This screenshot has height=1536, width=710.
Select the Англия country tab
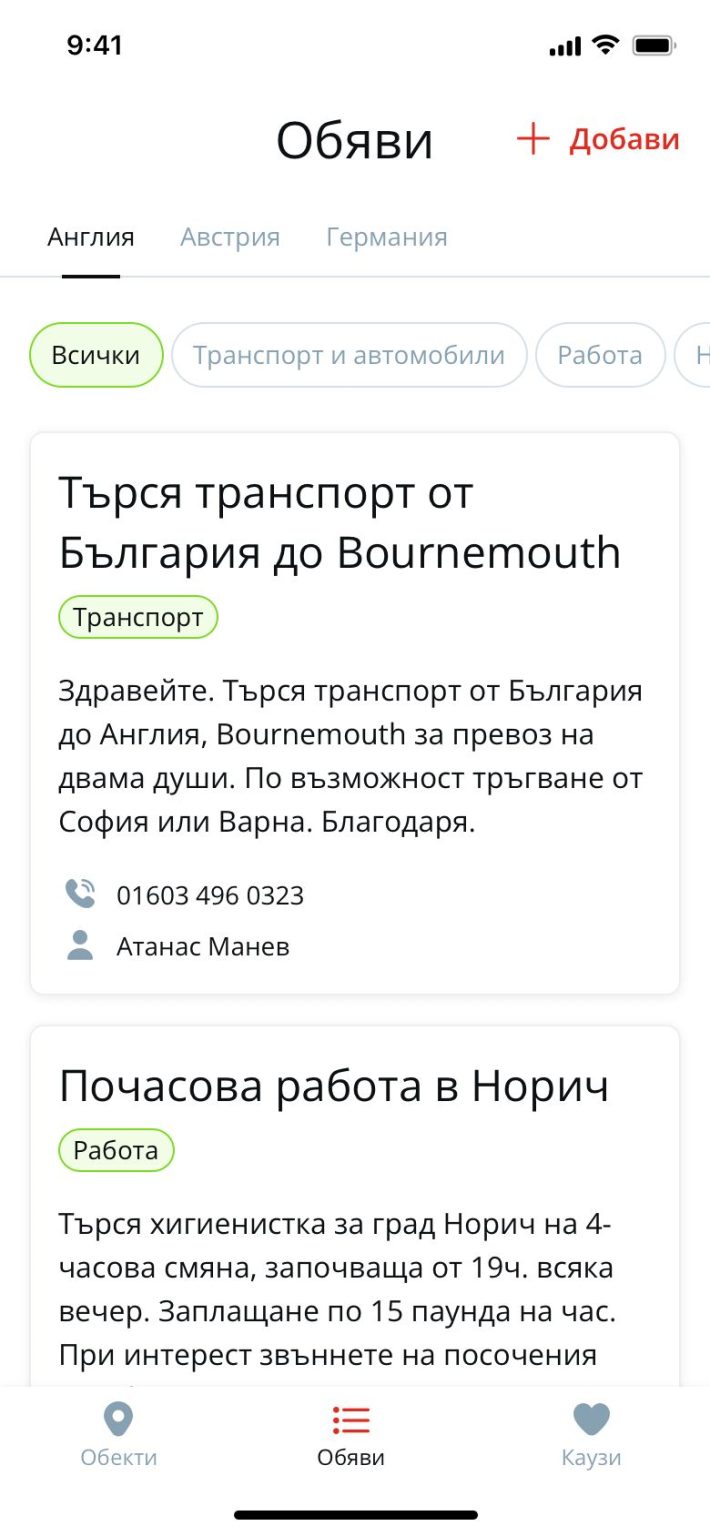tap(91, 238)
